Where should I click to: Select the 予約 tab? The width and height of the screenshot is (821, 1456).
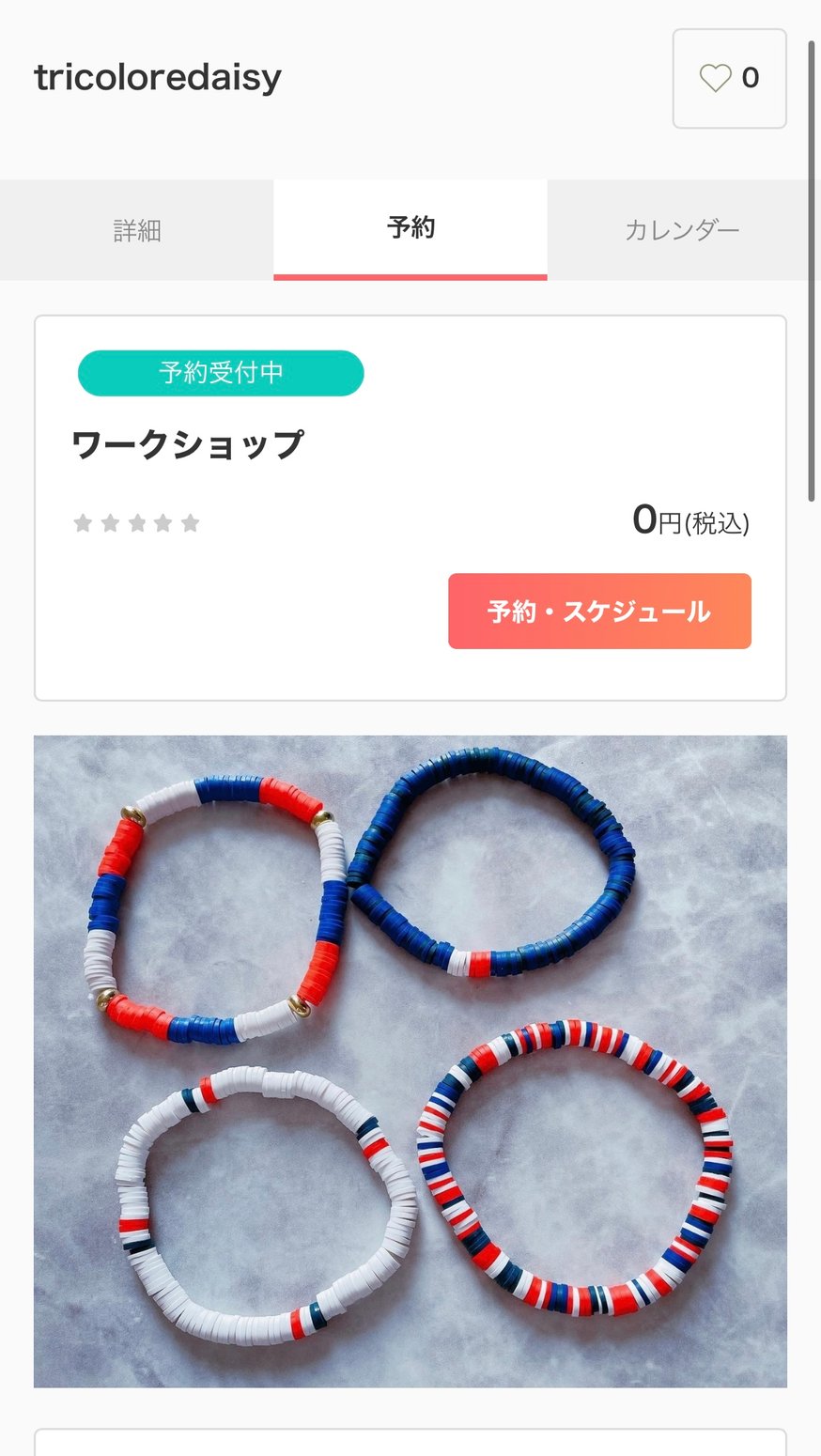(410, 228)
